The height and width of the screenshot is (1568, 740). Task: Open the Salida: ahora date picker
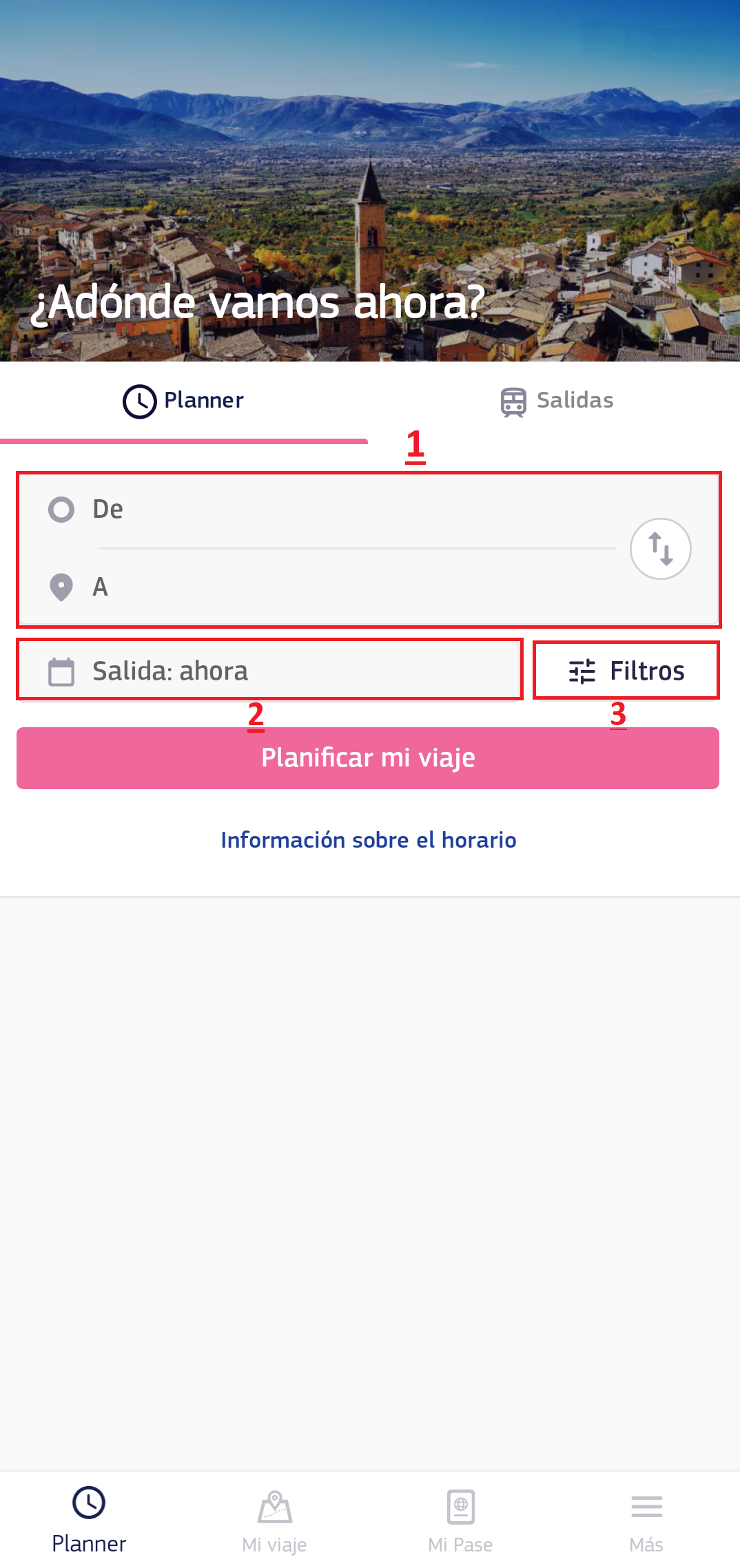click(x=269, y=671)
